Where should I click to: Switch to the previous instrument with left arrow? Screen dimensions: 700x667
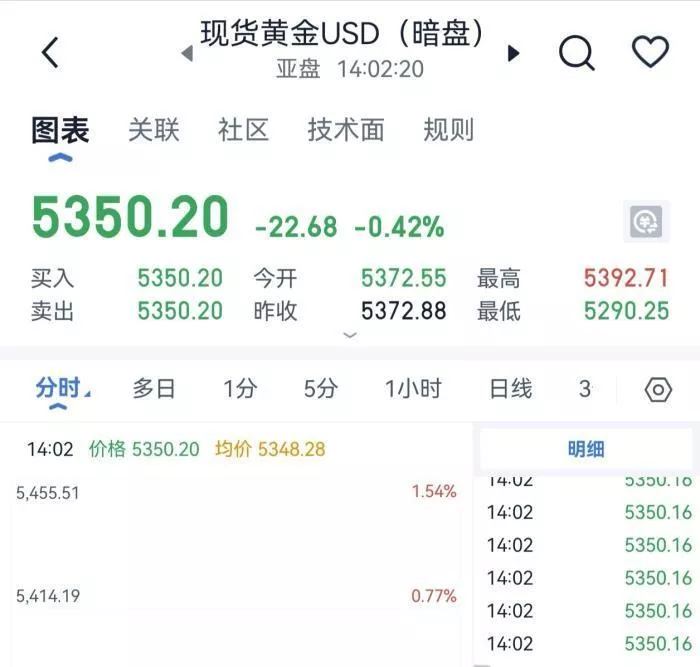tap(187, 53)
